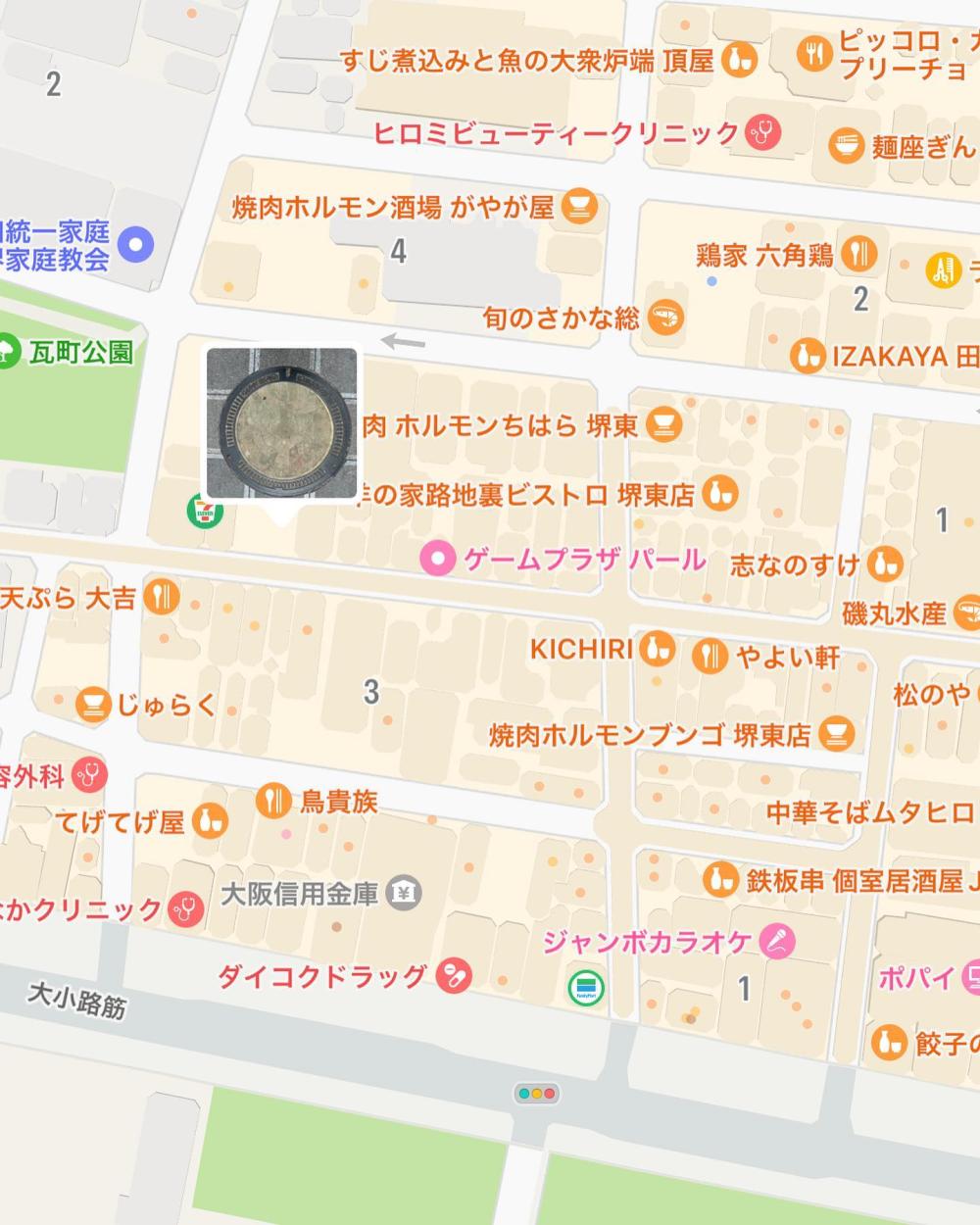Image resolution: width=980 pixels, height=1225 pixels.
Task: Tap the 瓦町公園 park marker
Action: point(8,352)
